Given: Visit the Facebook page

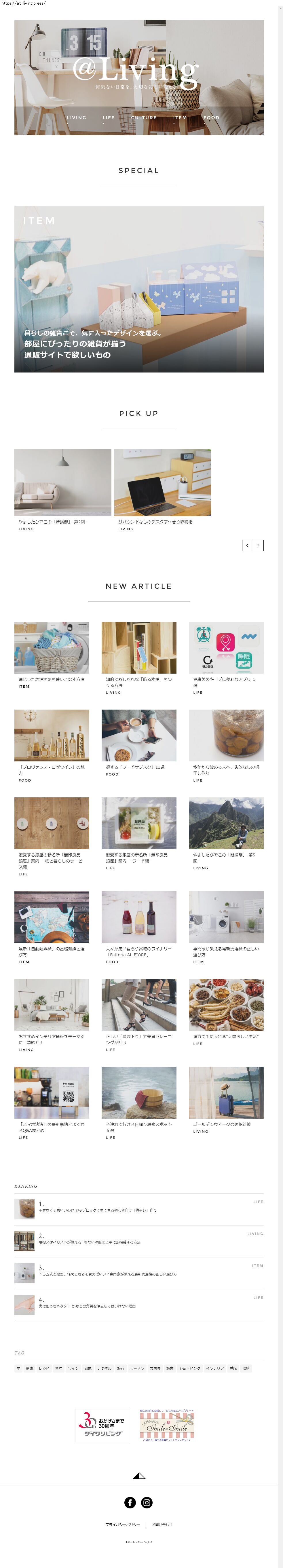Looking at the screenshot, I should [x=130, y=1503].
